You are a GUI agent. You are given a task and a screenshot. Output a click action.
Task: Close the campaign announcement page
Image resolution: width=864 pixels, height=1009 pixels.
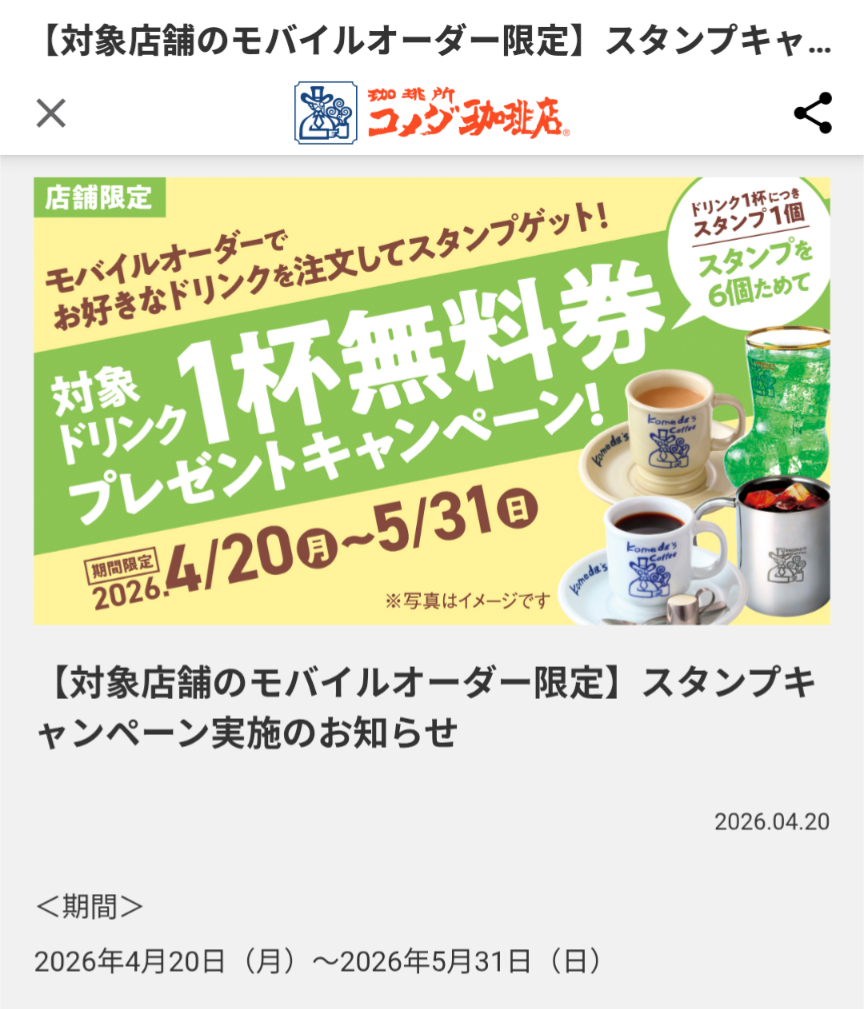(x=51, y=113)
